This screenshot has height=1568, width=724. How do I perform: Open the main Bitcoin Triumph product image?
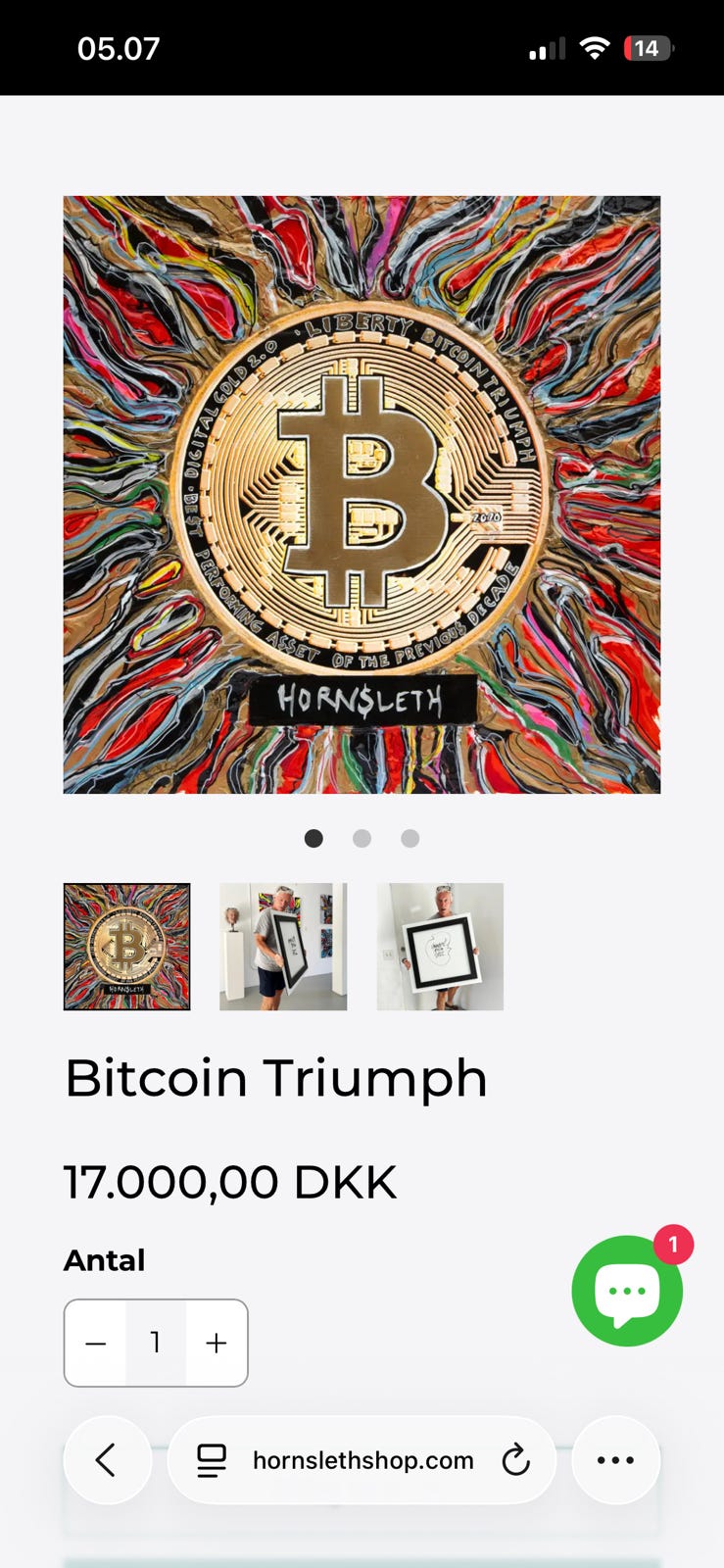[362, 494]
